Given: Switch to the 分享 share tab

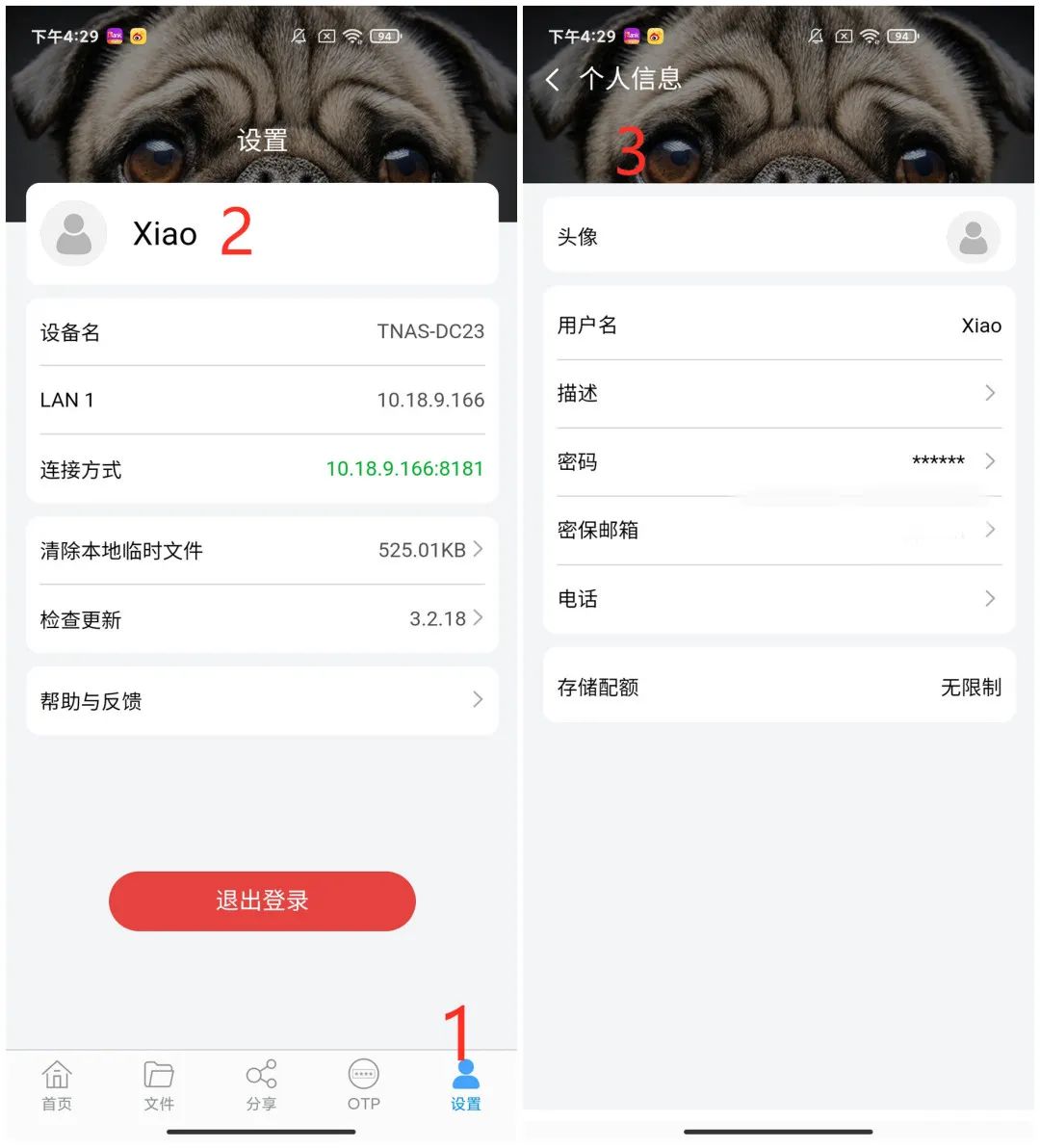Looking at the screenshot, I should pyautogui.click(x=261, y=1085).
